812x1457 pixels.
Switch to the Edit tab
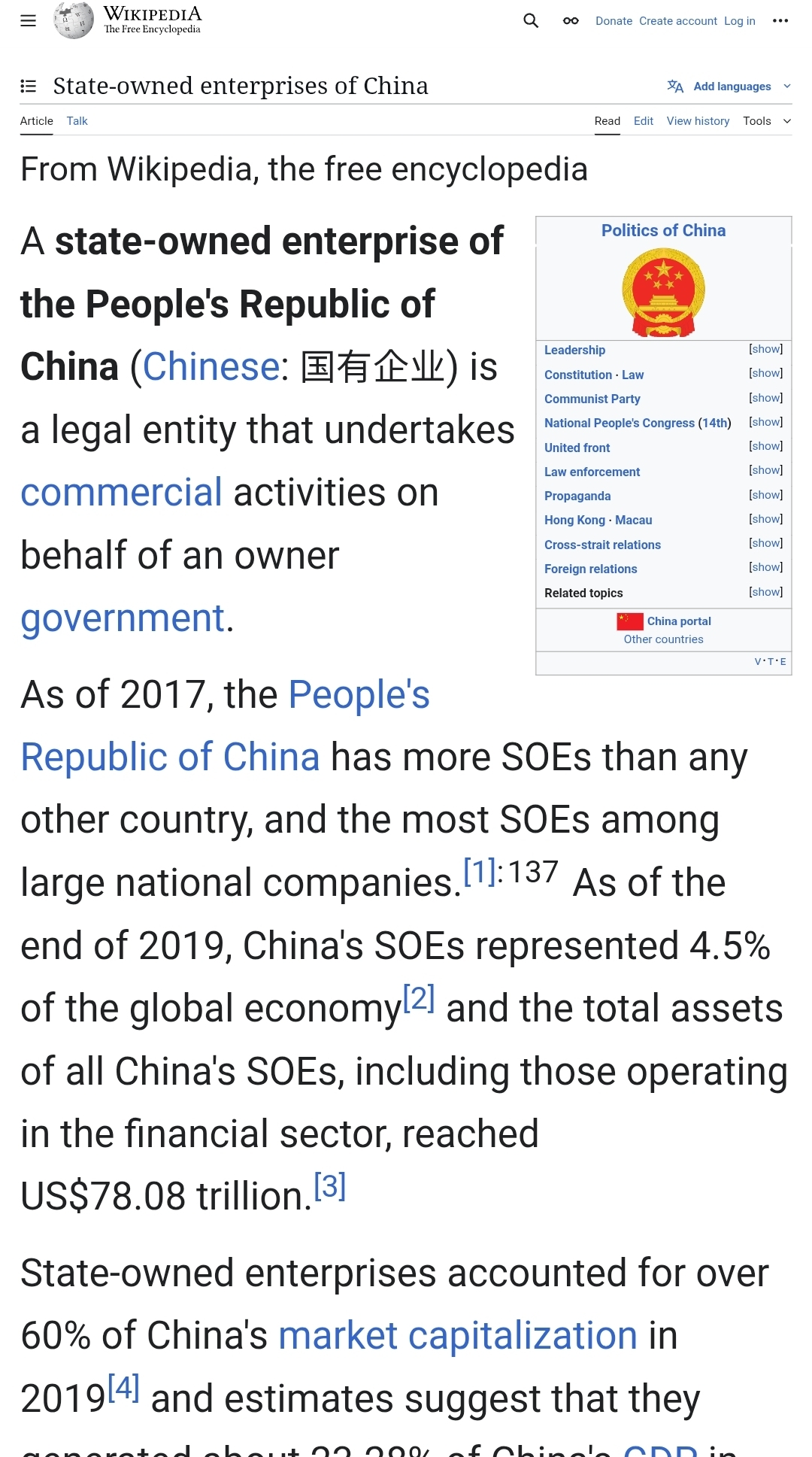pos(644,121)
